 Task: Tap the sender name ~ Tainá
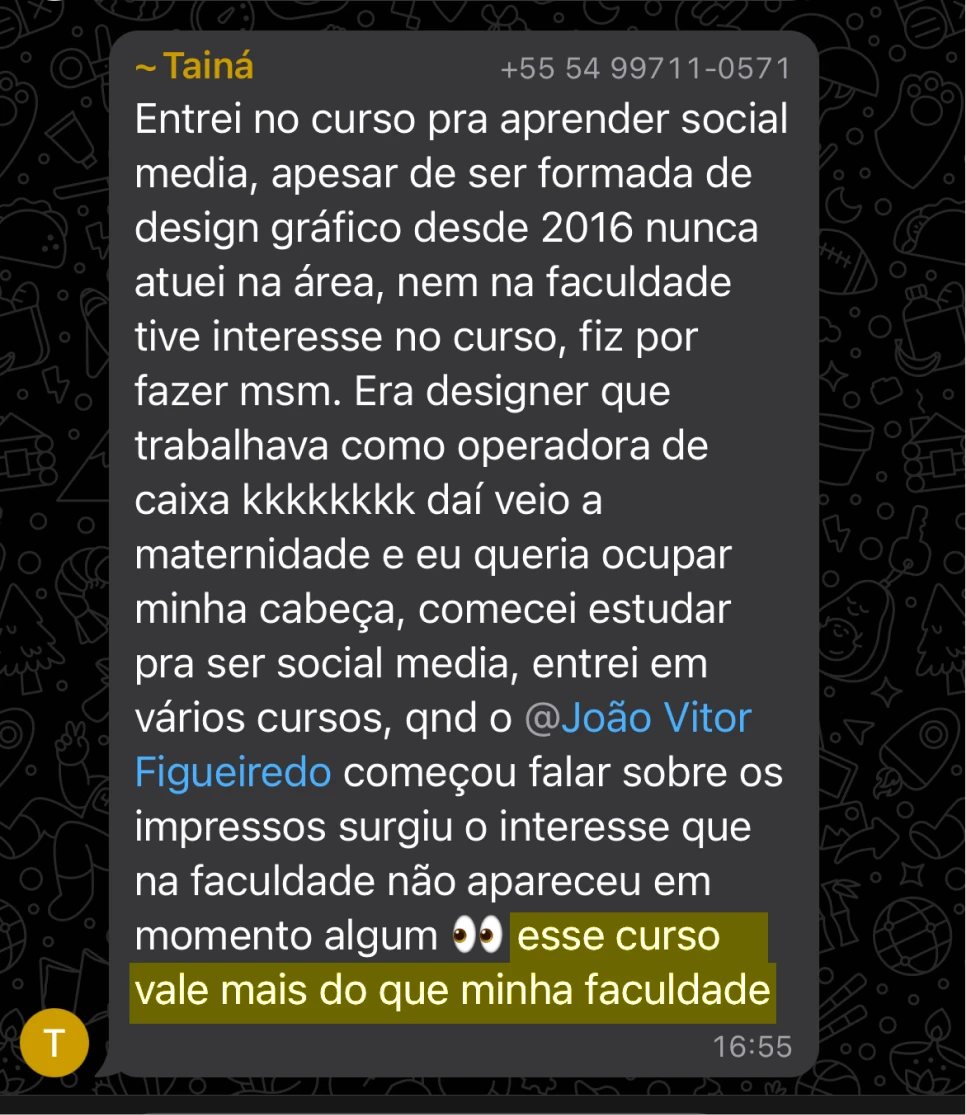tap(194, 66)
